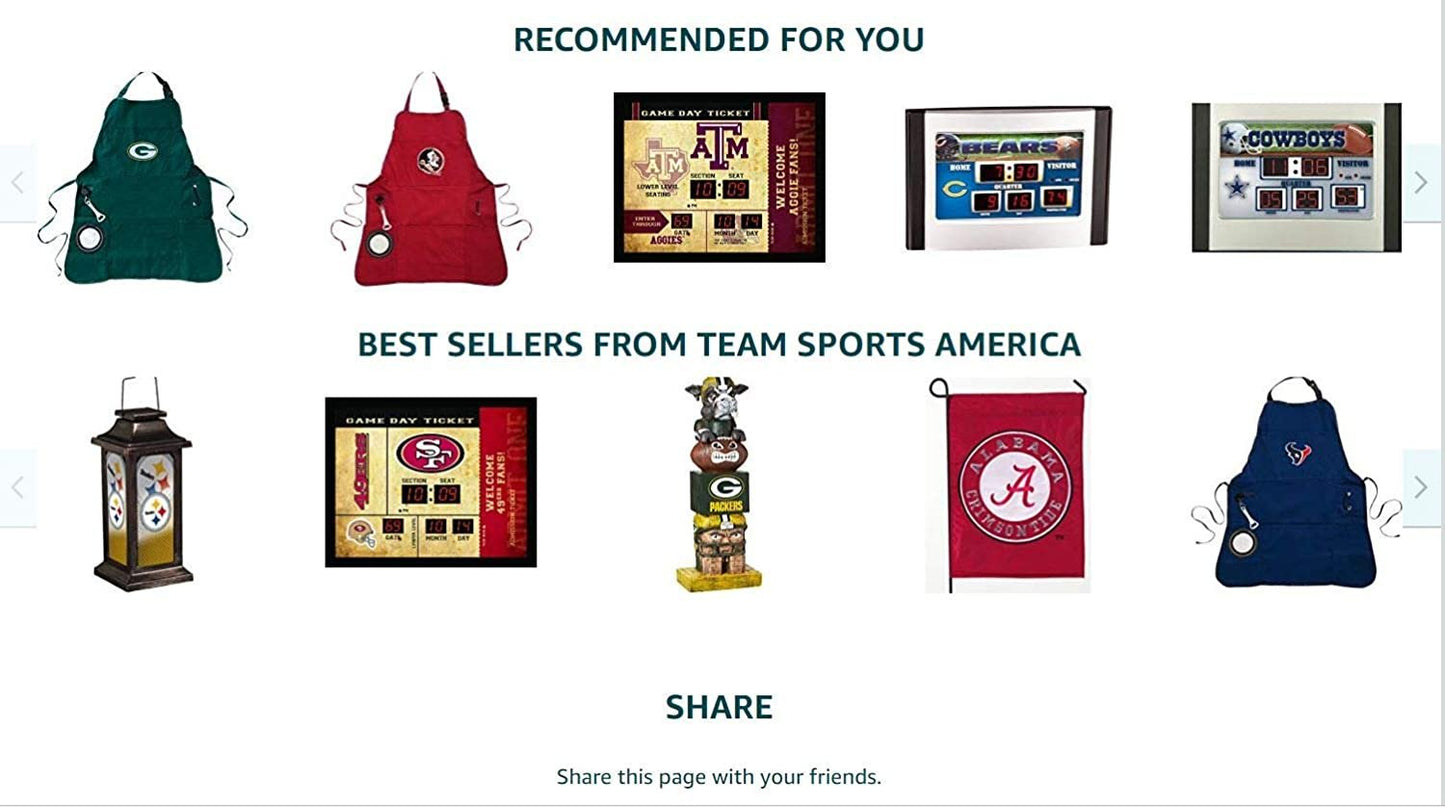Open the Packers tiki totem product
1445x807 pixels.
point(719,485)
